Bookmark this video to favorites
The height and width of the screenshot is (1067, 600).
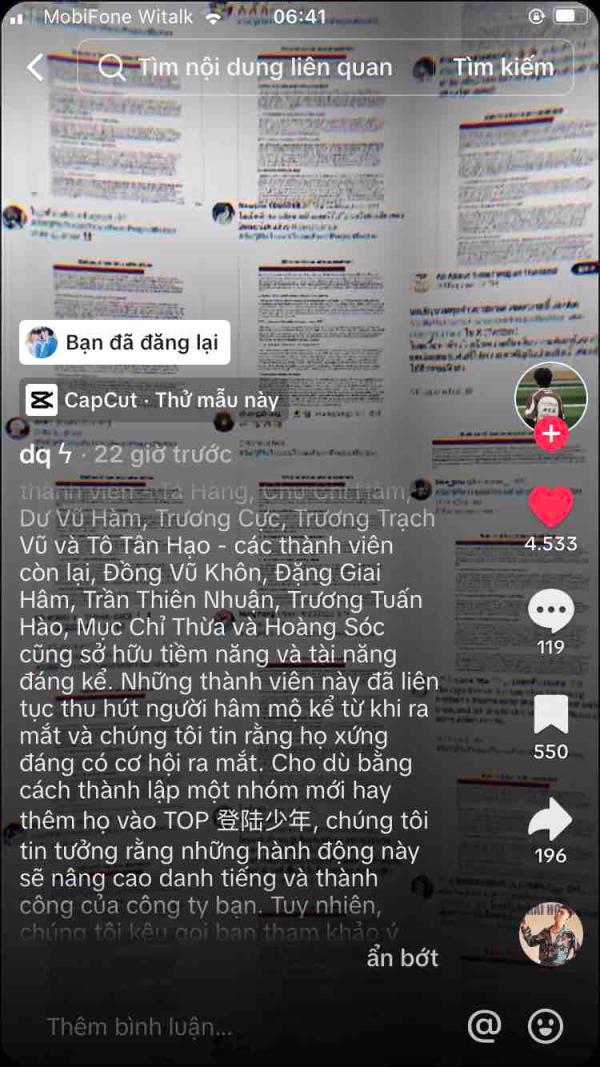pyautogui.click(x=551, y=715)
